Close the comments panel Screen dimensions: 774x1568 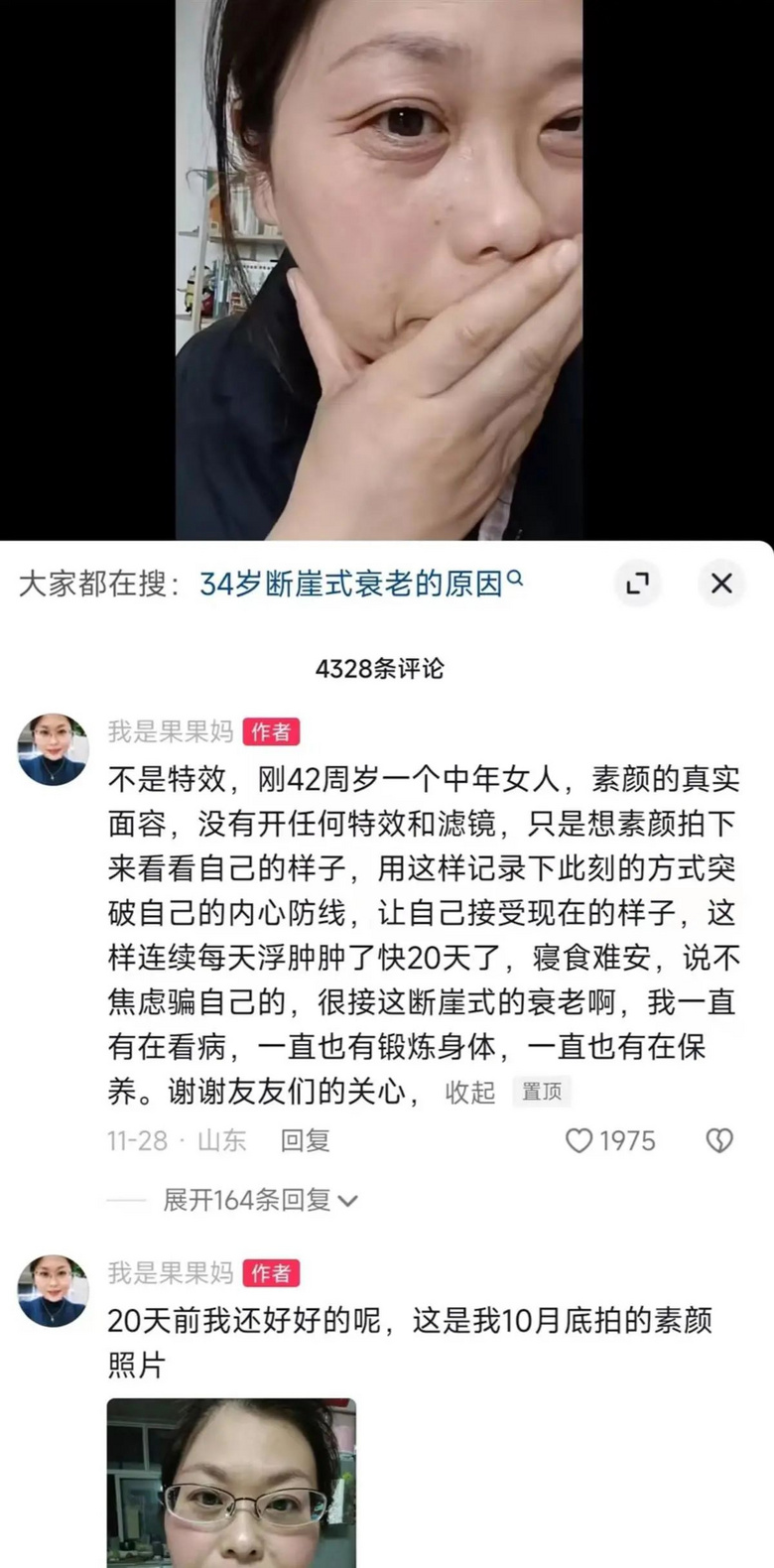pos(721,583)
